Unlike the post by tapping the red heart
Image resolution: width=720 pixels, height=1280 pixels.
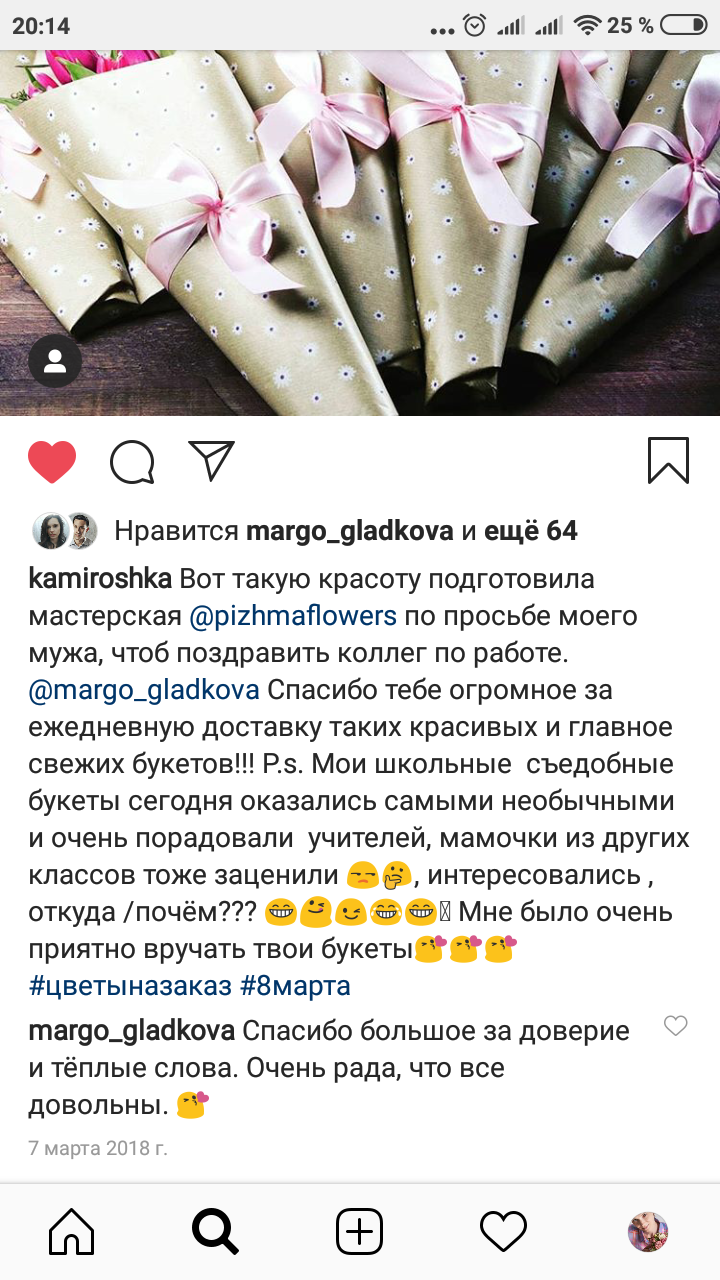pos(54,459)
